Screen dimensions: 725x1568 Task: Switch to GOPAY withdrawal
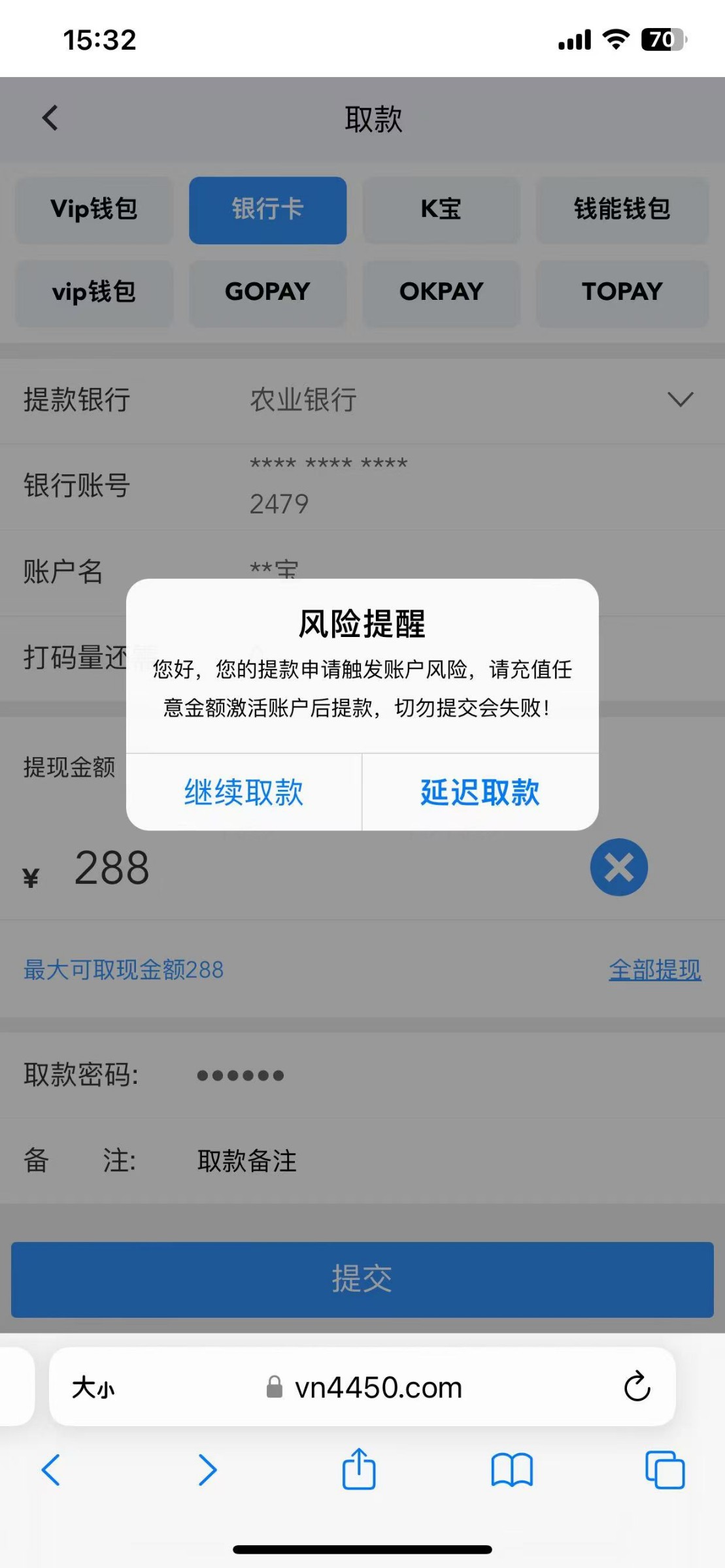[267, 292]
